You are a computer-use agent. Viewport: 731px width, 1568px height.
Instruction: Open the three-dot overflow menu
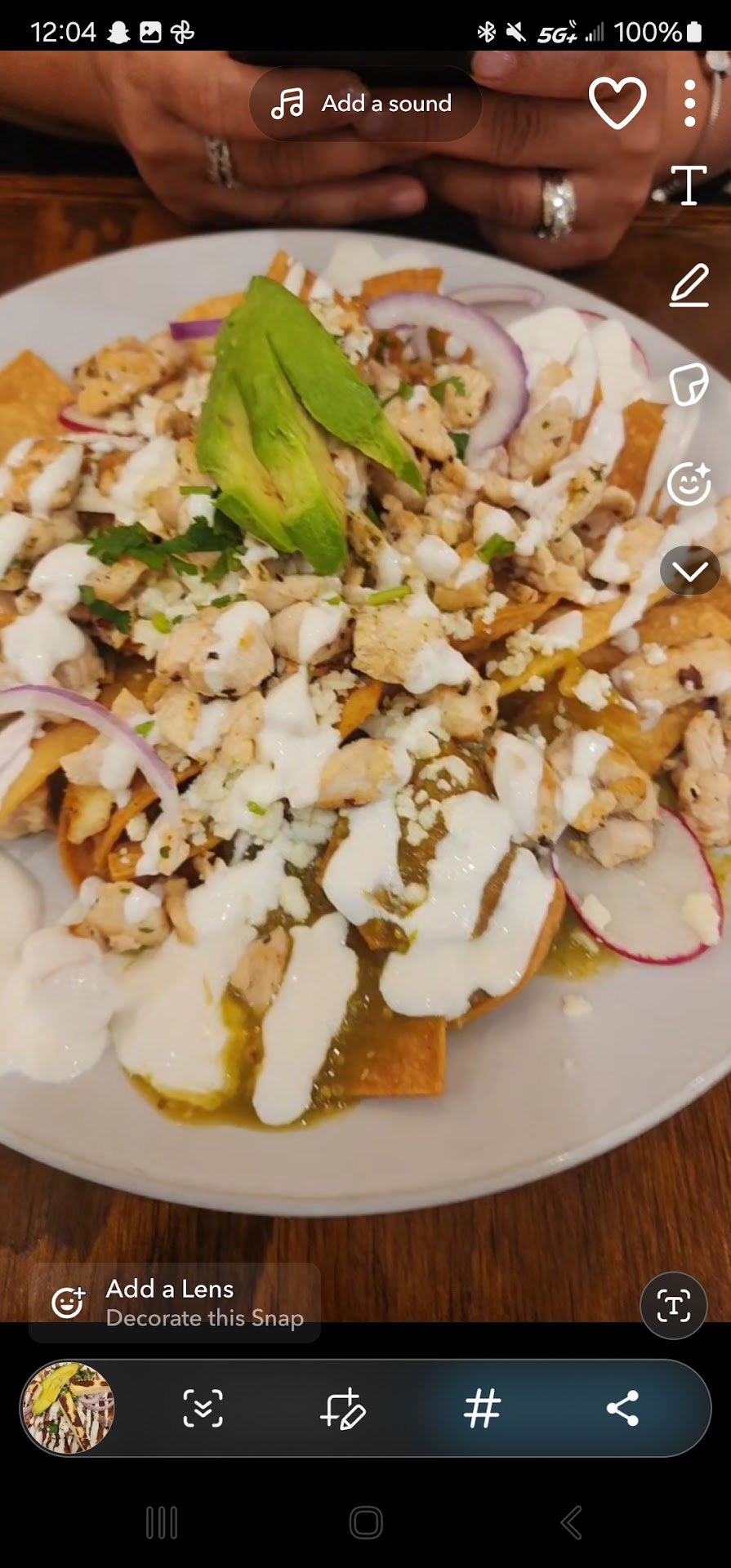[x=690, y=103]
